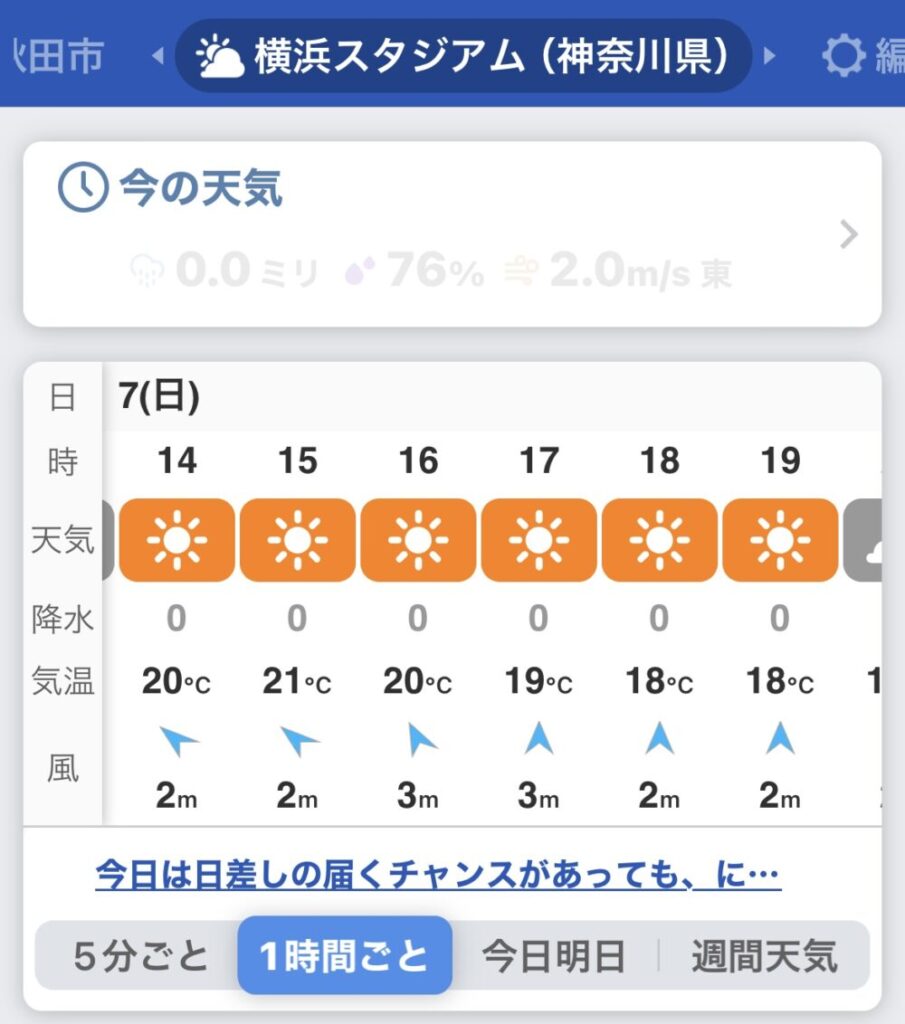Switch to the 今日明日 tab

pos(554,957)
